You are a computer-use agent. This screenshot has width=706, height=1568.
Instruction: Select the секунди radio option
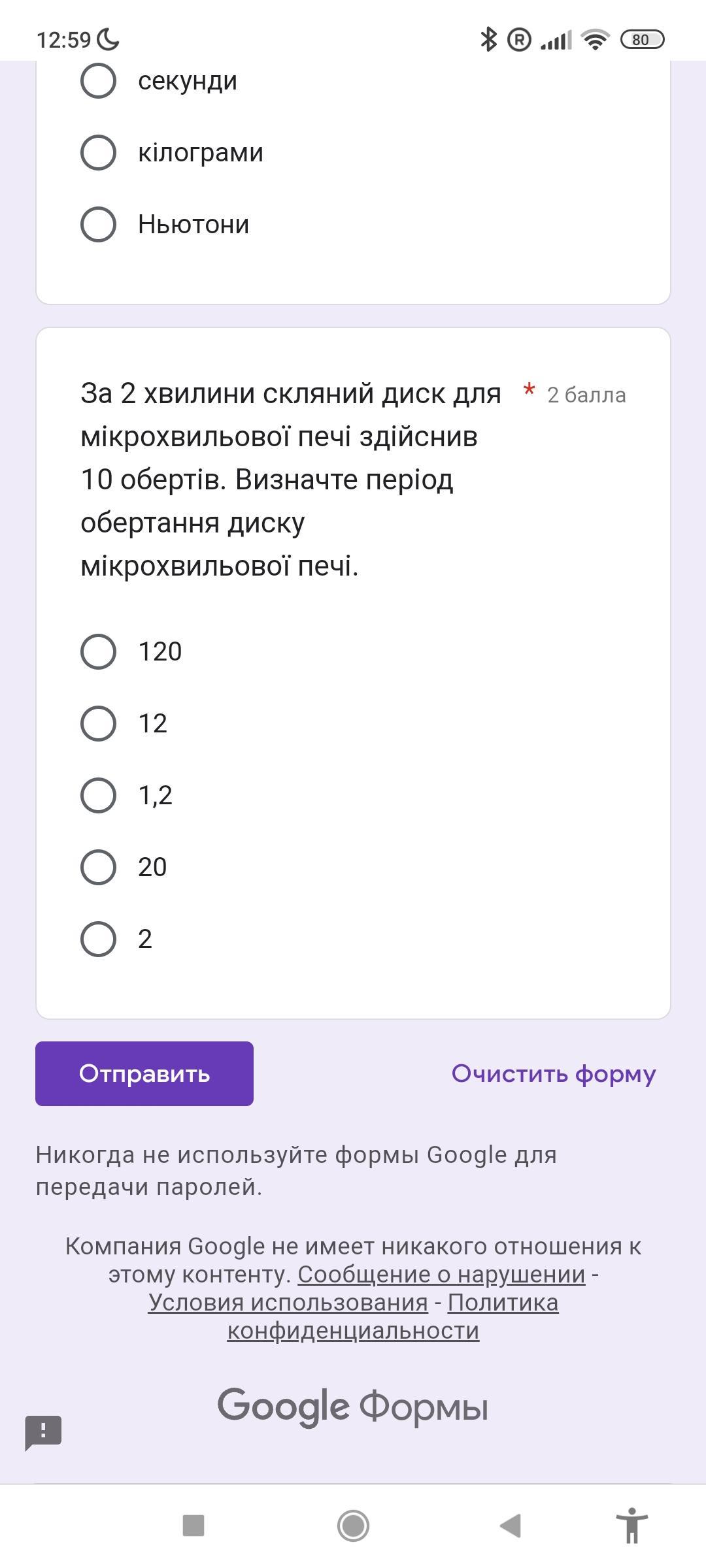(99, 81)
